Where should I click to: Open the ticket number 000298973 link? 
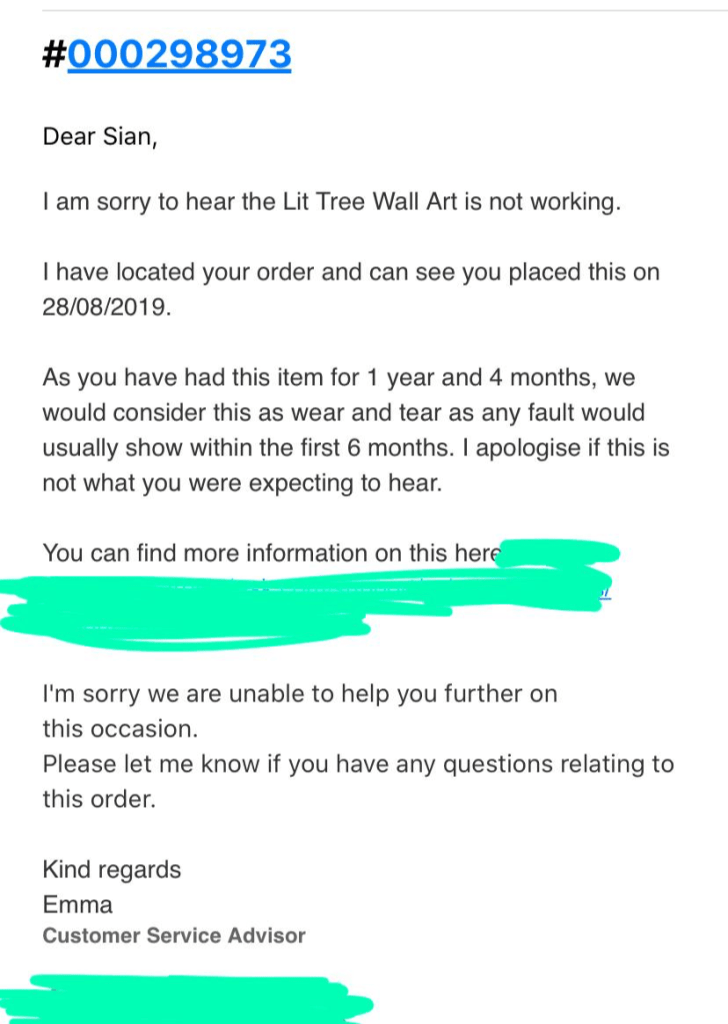179,55
